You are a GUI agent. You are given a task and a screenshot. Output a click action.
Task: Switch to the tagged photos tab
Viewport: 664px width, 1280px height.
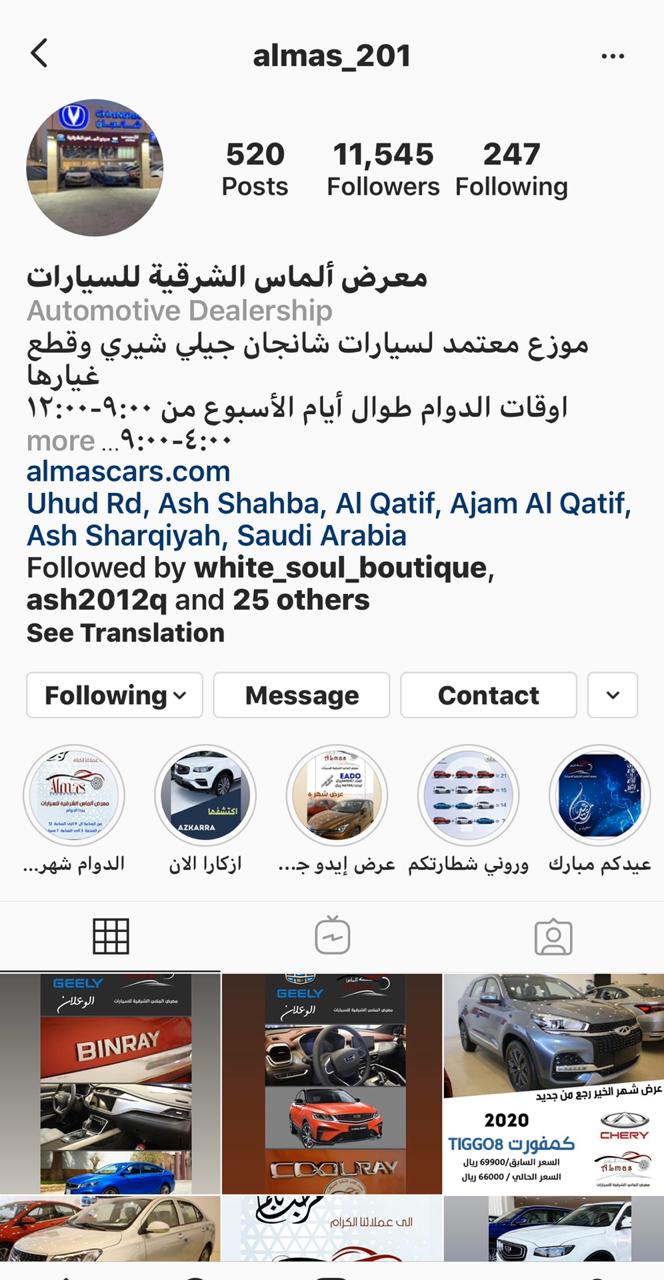coord(553,936)
